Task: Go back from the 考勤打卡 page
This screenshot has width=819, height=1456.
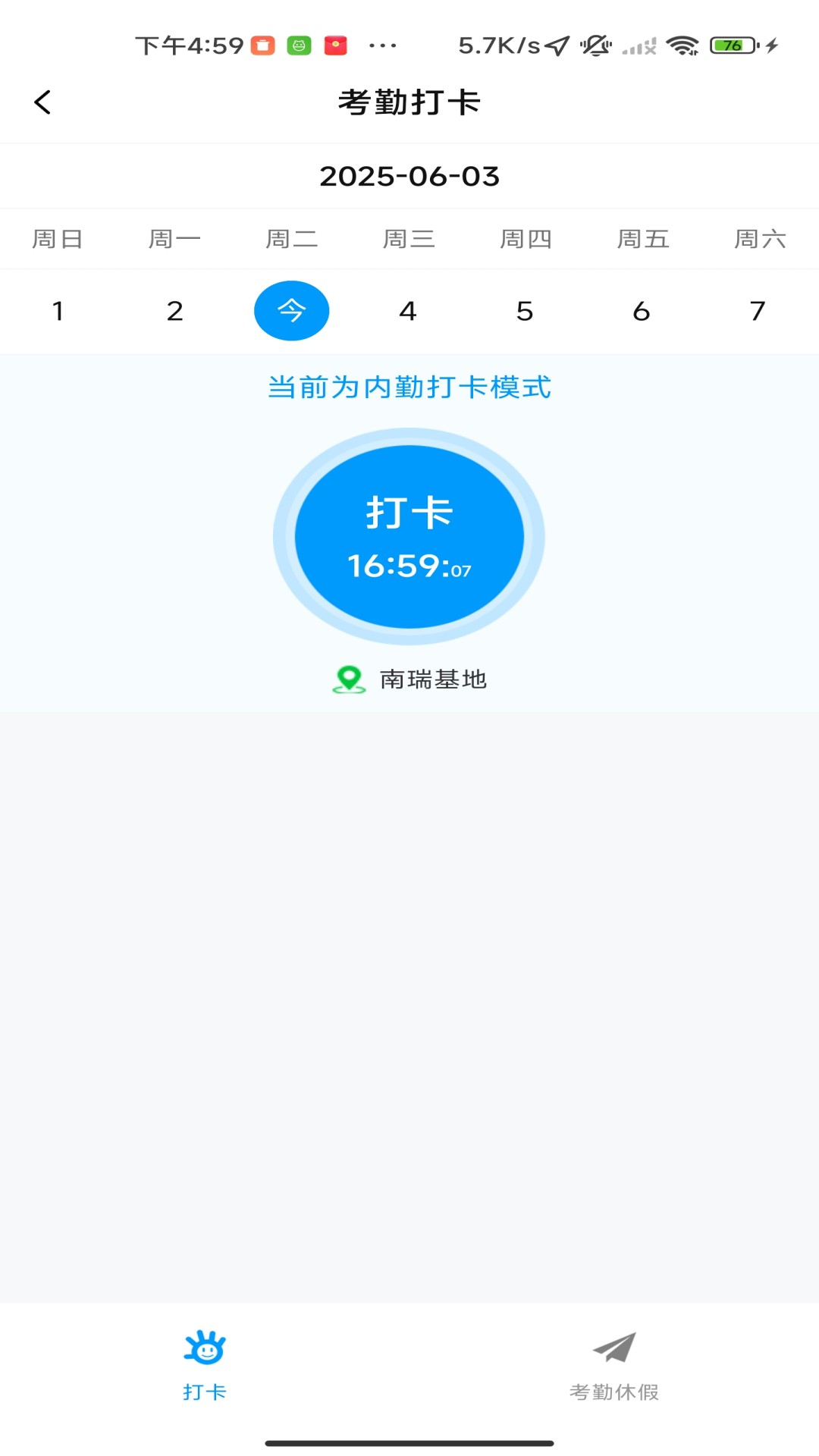Action: pyautogui.click(x=43, y=102)
